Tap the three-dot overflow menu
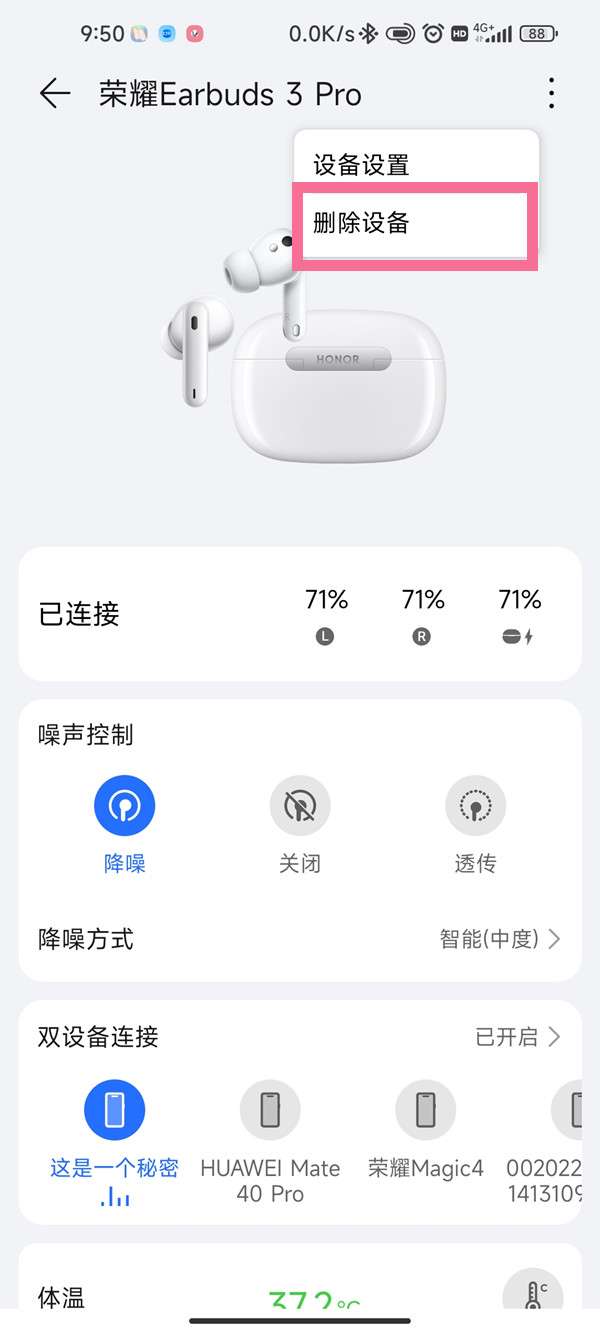 551,94
